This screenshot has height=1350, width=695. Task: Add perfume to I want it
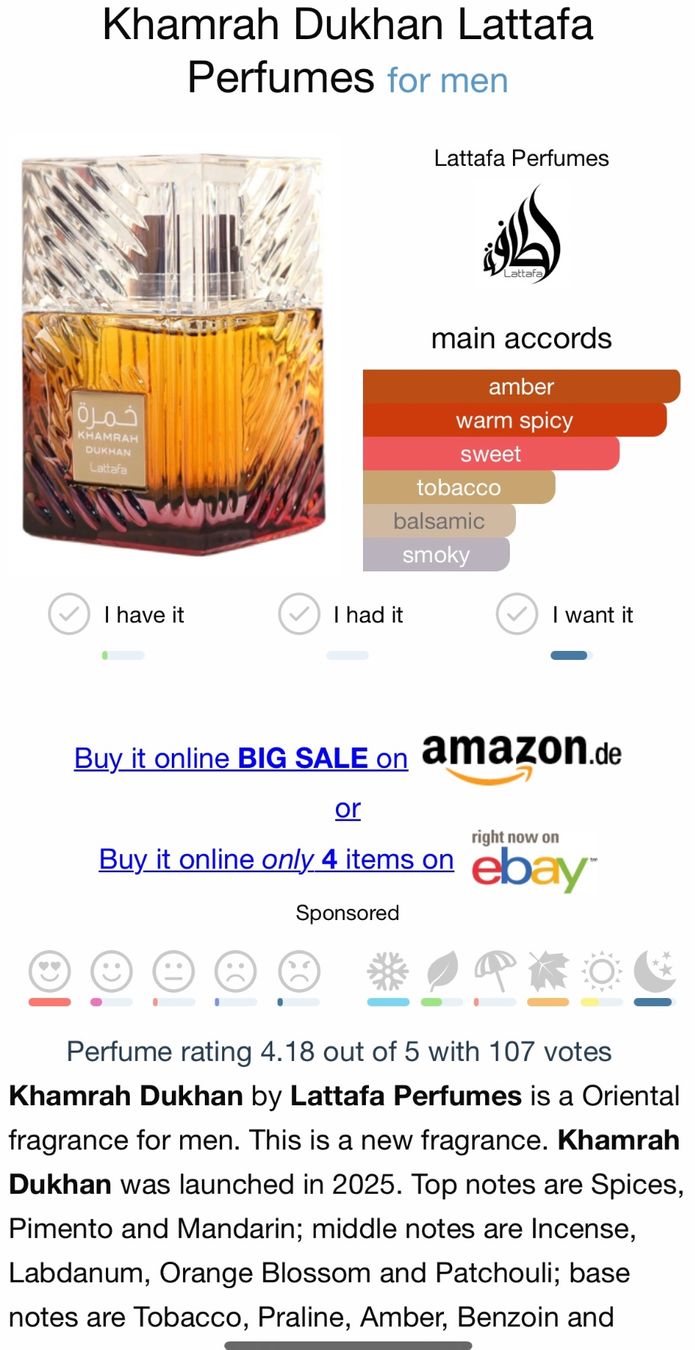click(x=517, y=615)
